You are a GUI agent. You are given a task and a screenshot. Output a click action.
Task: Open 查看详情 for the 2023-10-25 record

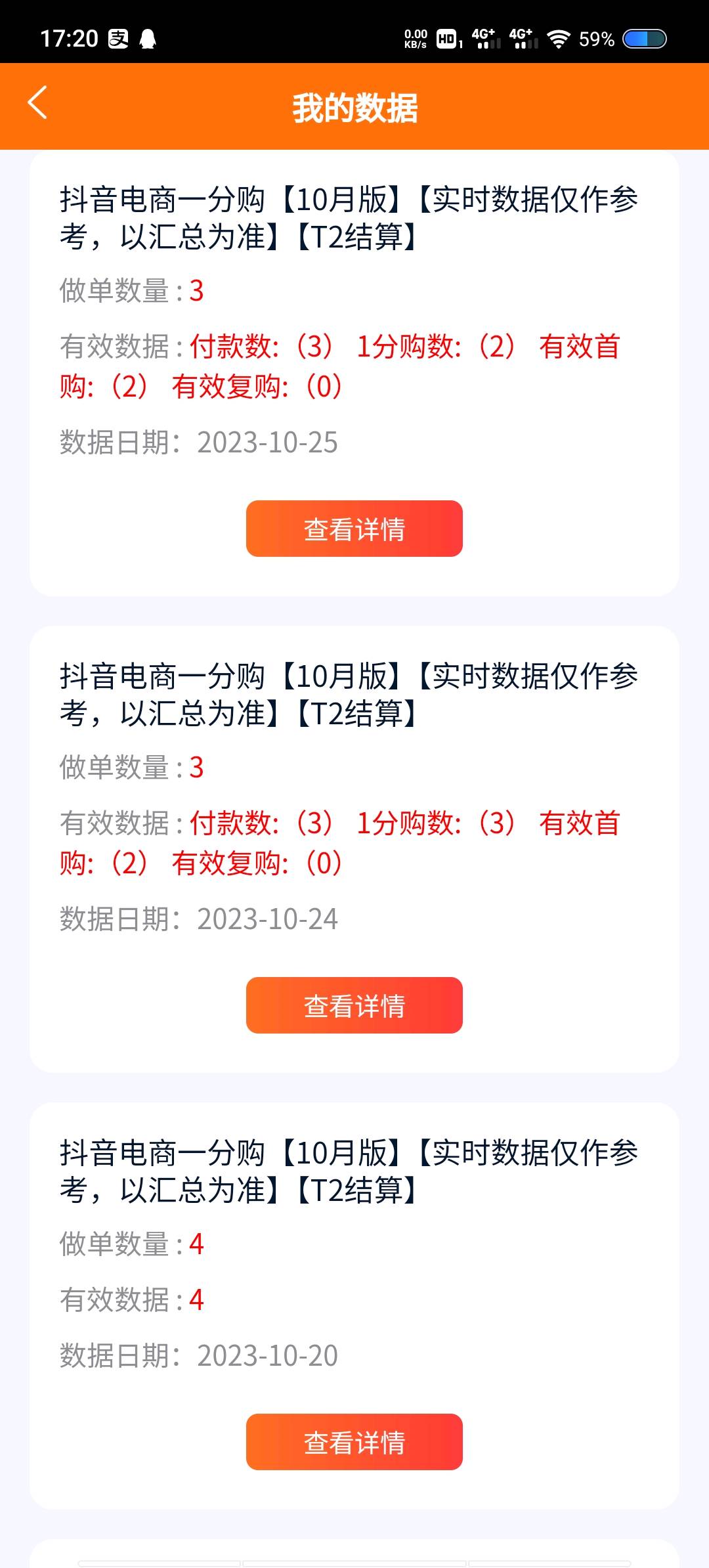[x=354, y=528]
